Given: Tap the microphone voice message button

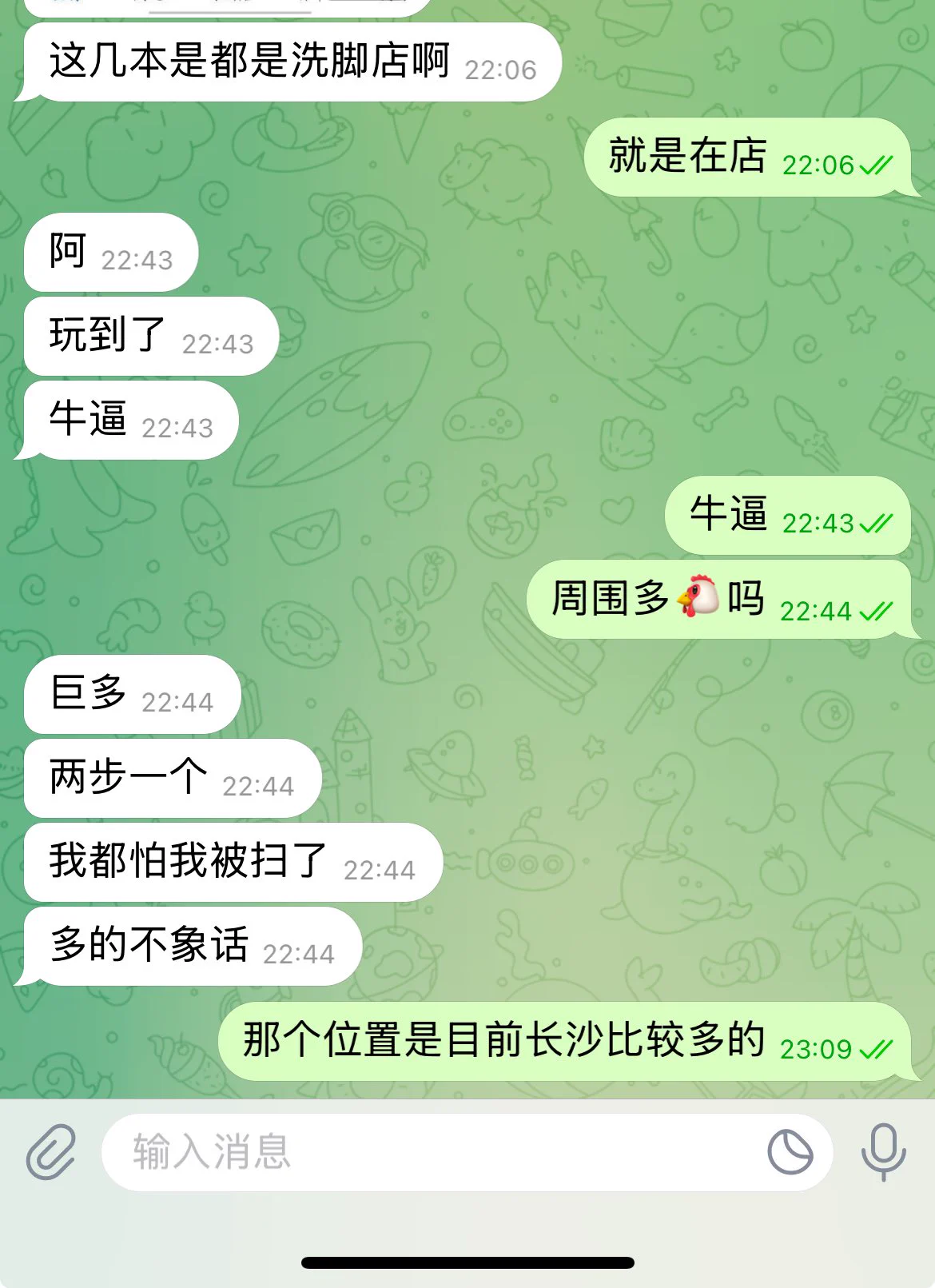Looking at the screenshot, I should (883, 1152).
